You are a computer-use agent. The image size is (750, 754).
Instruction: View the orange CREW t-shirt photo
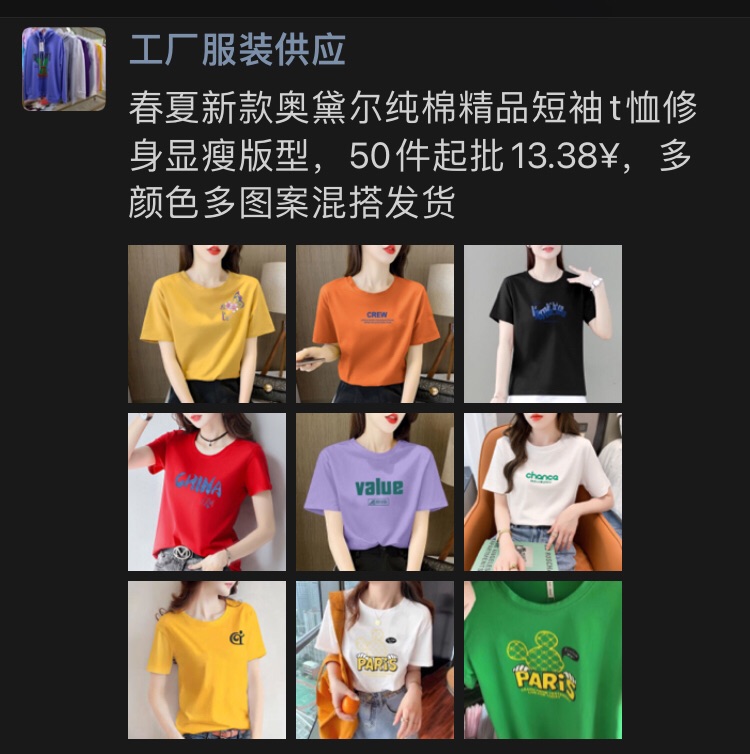click(375, 324)
